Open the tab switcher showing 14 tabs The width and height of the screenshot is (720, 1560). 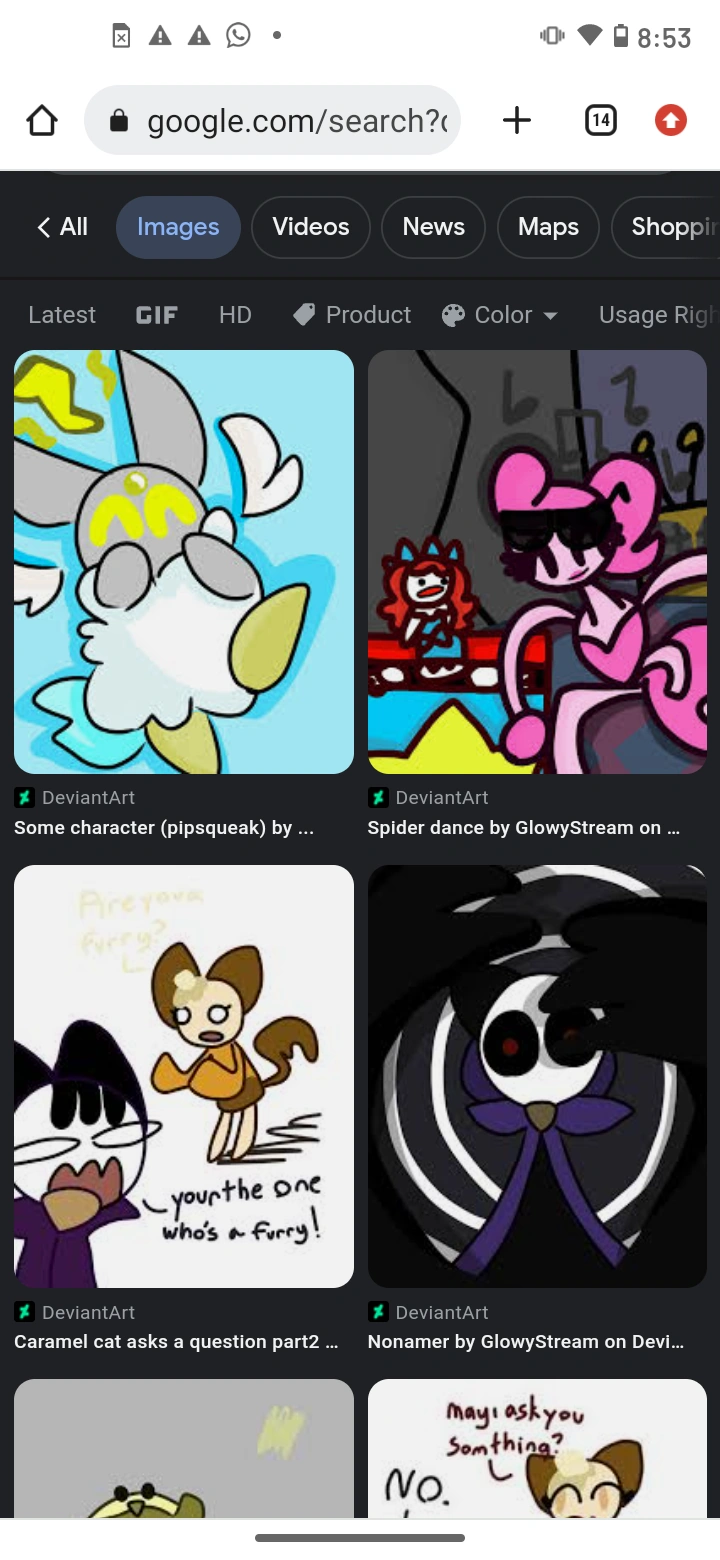tap(600, 121)
